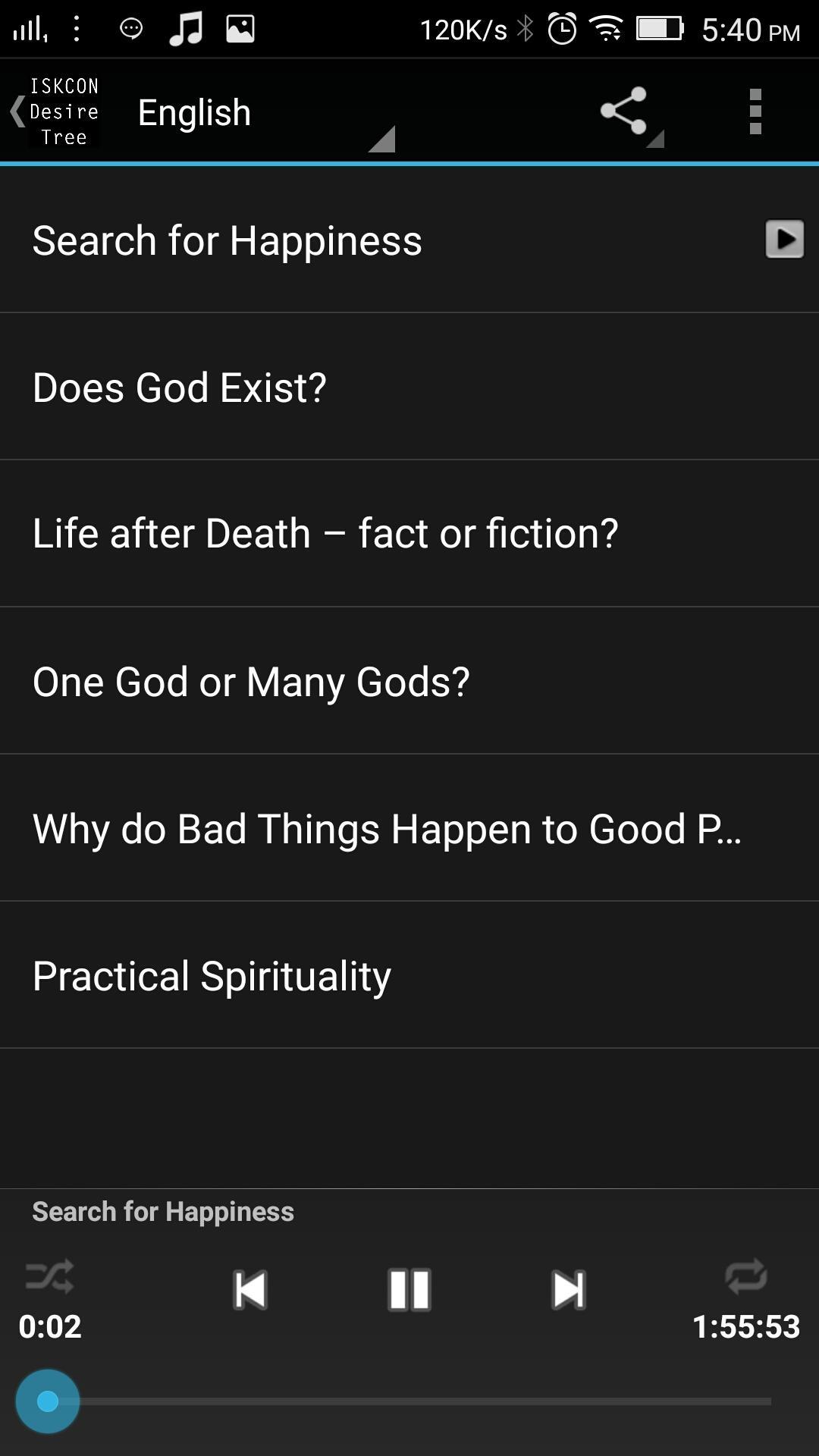This screenshot has width=819, height=1456.
Task: Go back via ISKCON Desire Tree logo
Action: (55, 112)
